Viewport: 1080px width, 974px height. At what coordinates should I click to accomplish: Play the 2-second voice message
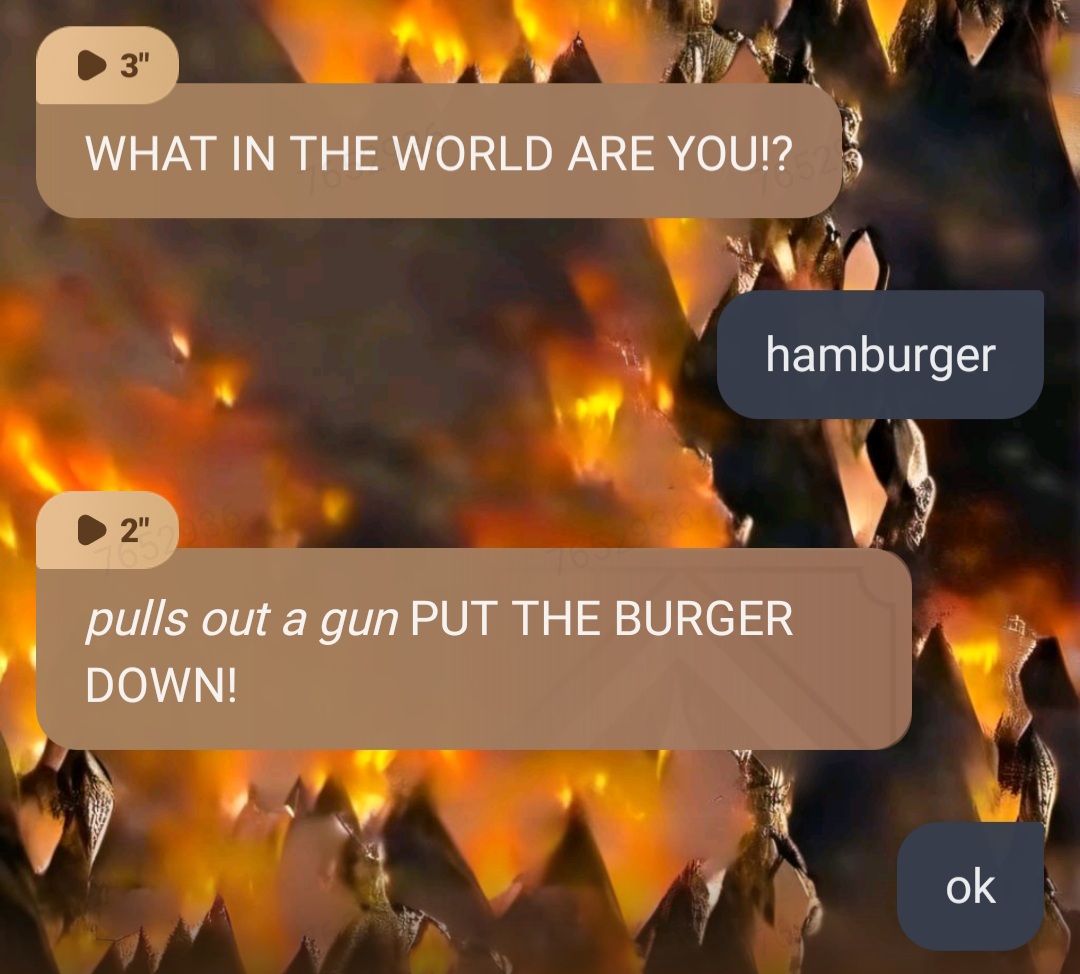click(94, 529)
